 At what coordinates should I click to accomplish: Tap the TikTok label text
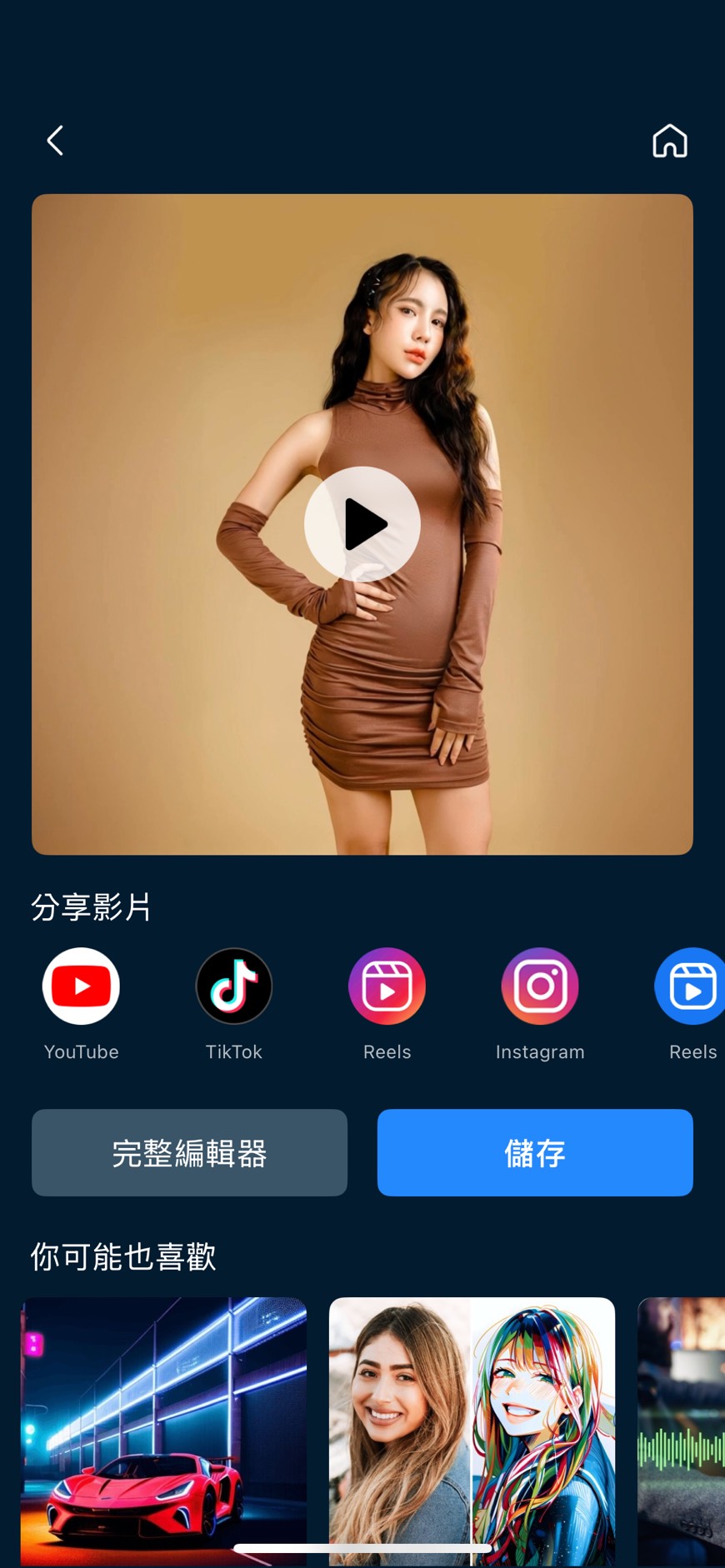tap(234, 1051)
